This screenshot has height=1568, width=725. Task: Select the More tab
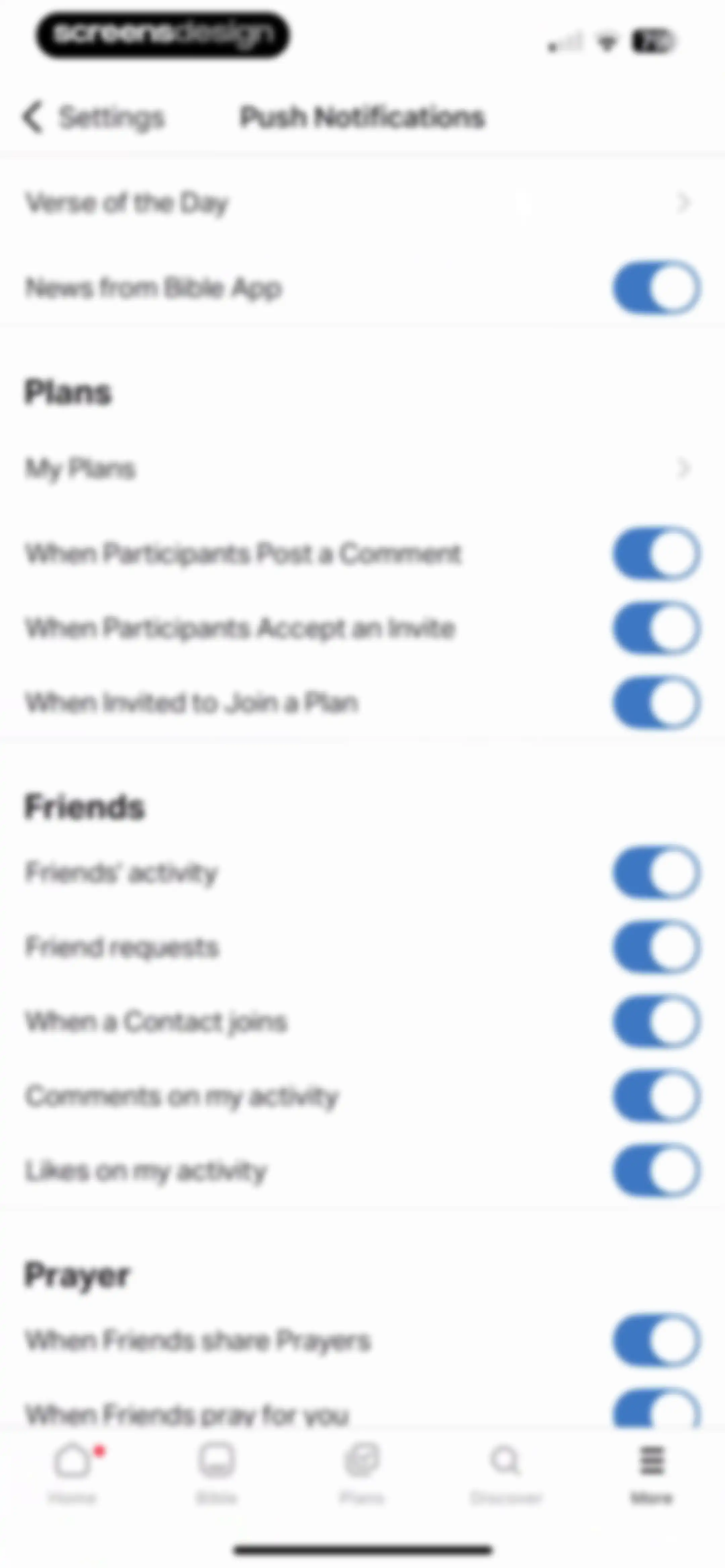(x=651, y=1472)
